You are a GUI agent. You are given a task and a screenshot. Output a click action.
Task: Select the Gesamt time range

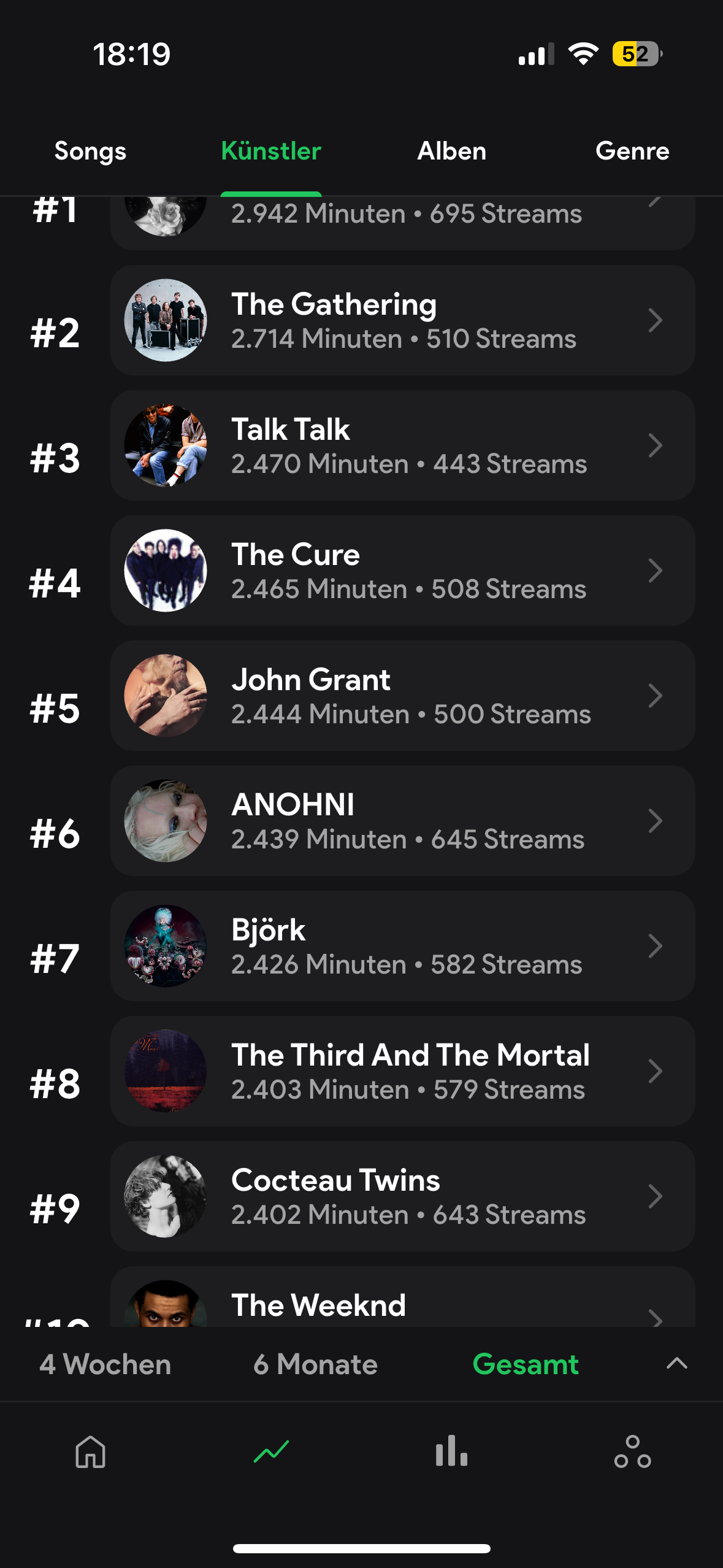[x=526, y=1364]
